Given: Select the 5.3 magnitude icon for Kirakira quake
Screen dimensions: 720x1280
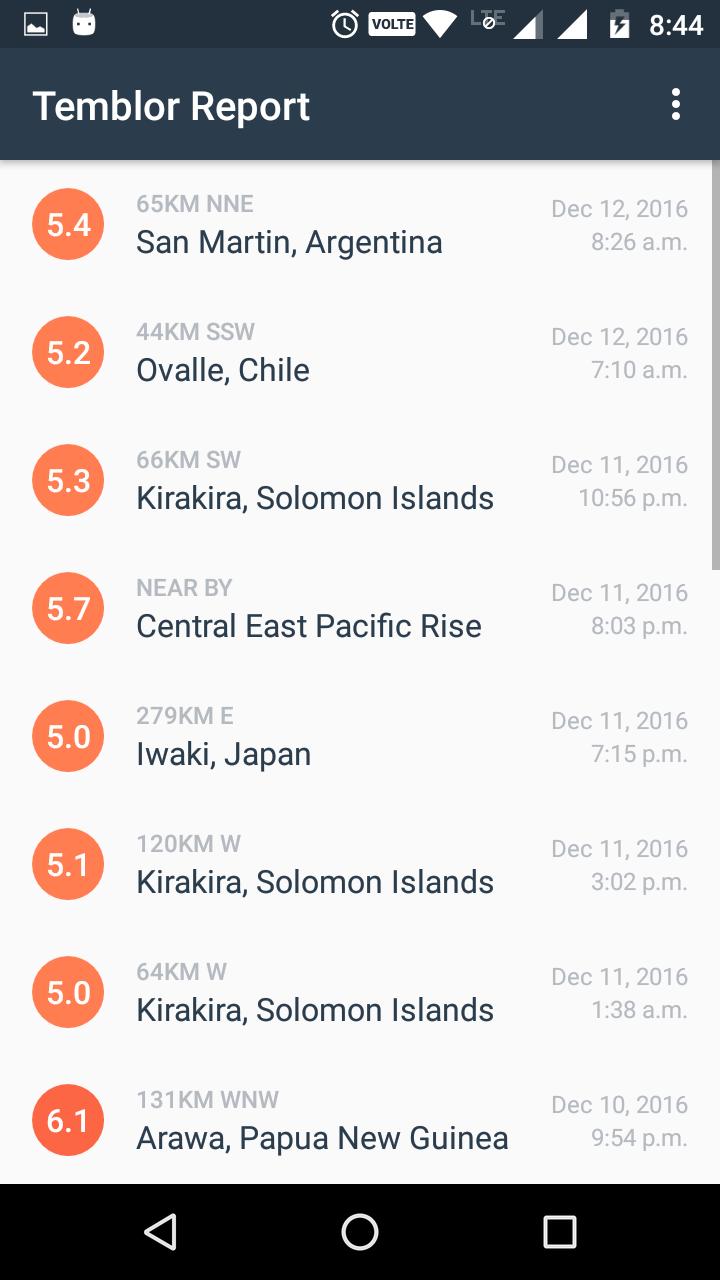Looking at the screenshot, I should tap(68, 480).
